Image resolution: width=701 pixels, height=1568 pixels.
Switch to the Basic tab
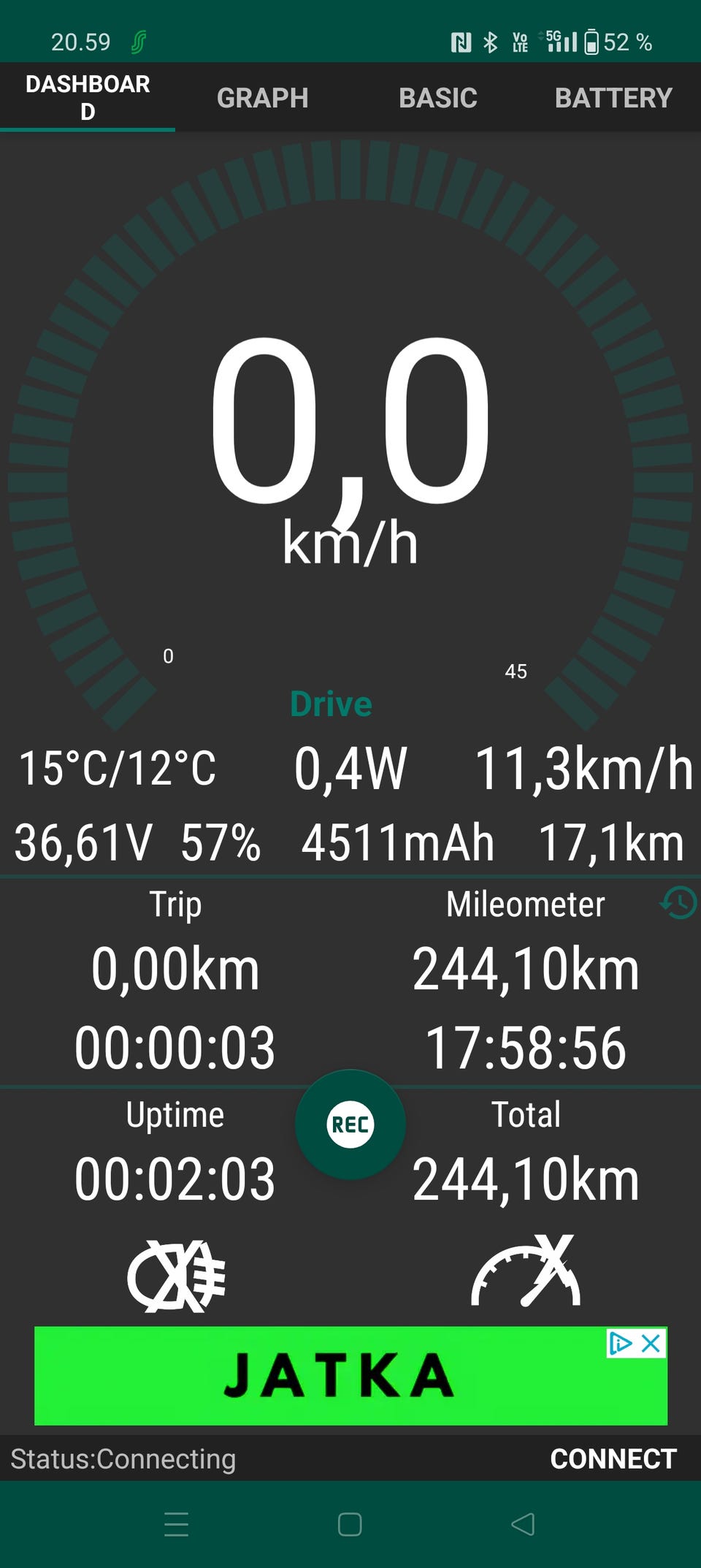click(437, 98)
